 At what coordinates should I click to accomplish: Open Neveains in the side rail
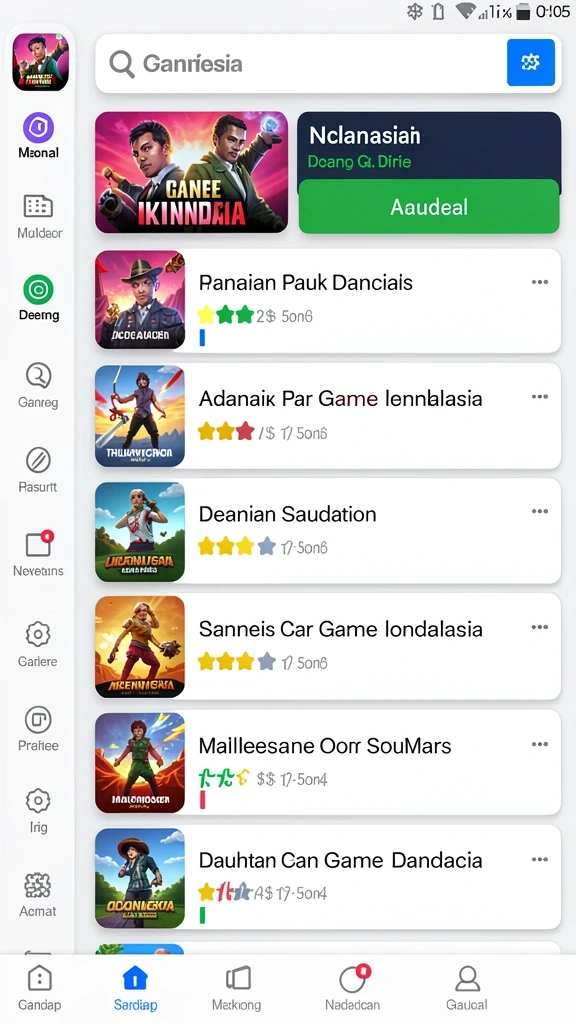[39, 553]
